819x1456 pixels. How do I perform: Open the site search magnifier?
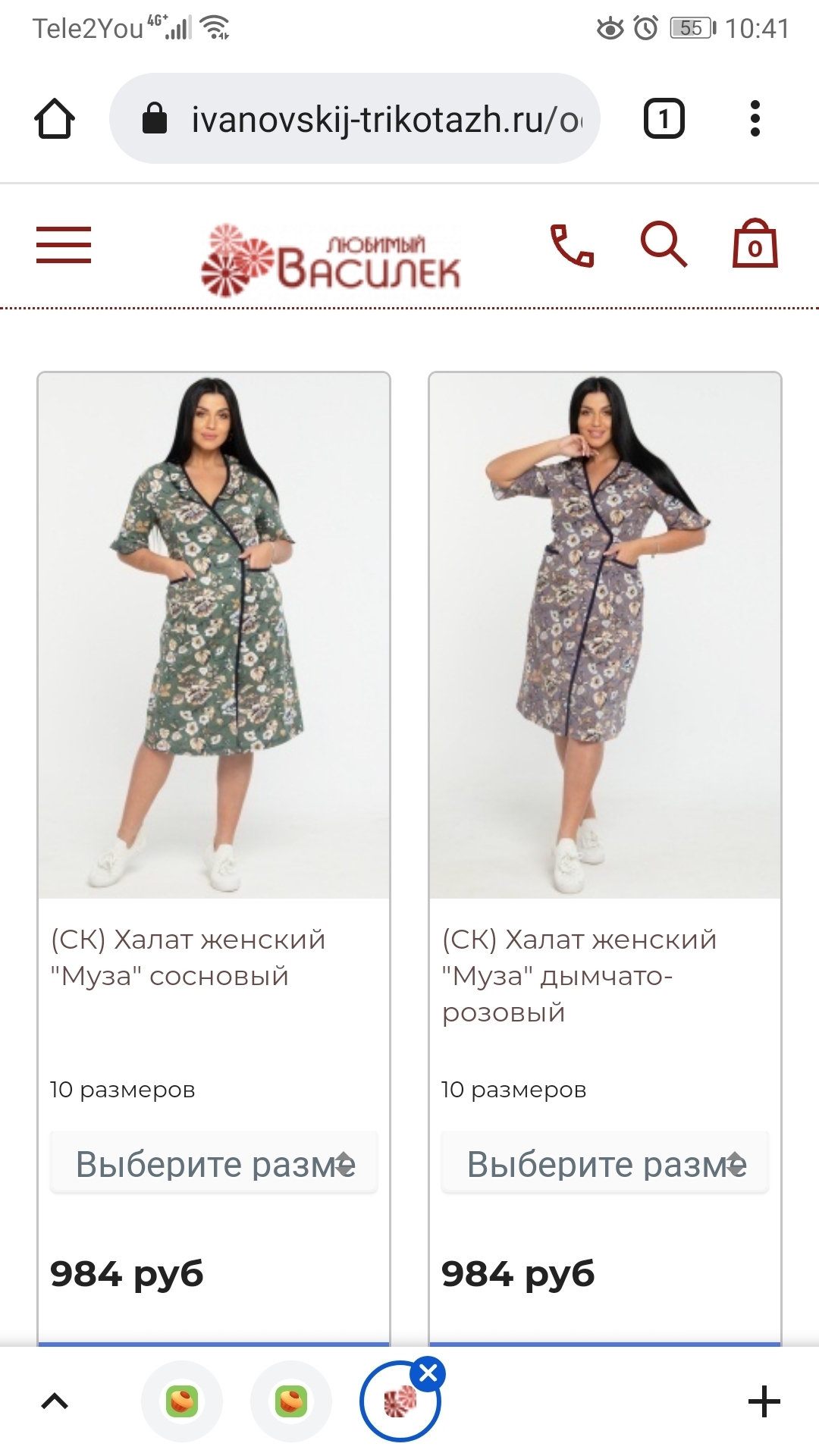[x=664, y=244]
